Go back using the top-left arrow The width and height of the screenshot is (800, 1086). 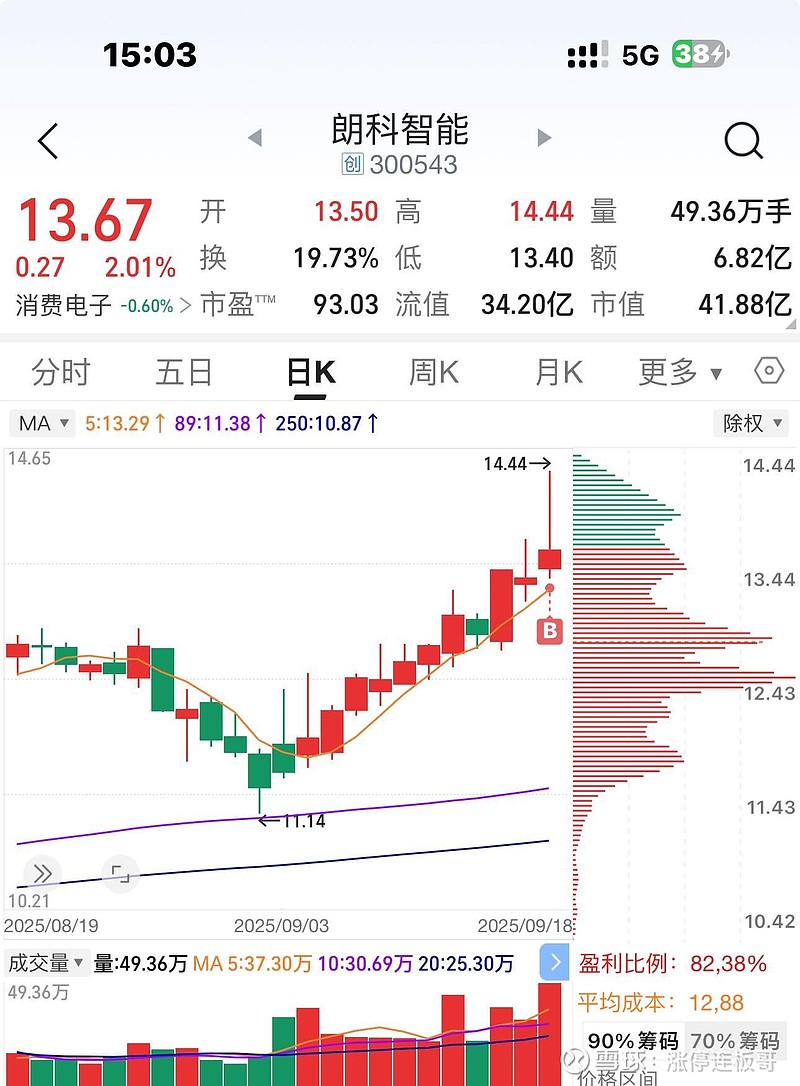[48, 142]
